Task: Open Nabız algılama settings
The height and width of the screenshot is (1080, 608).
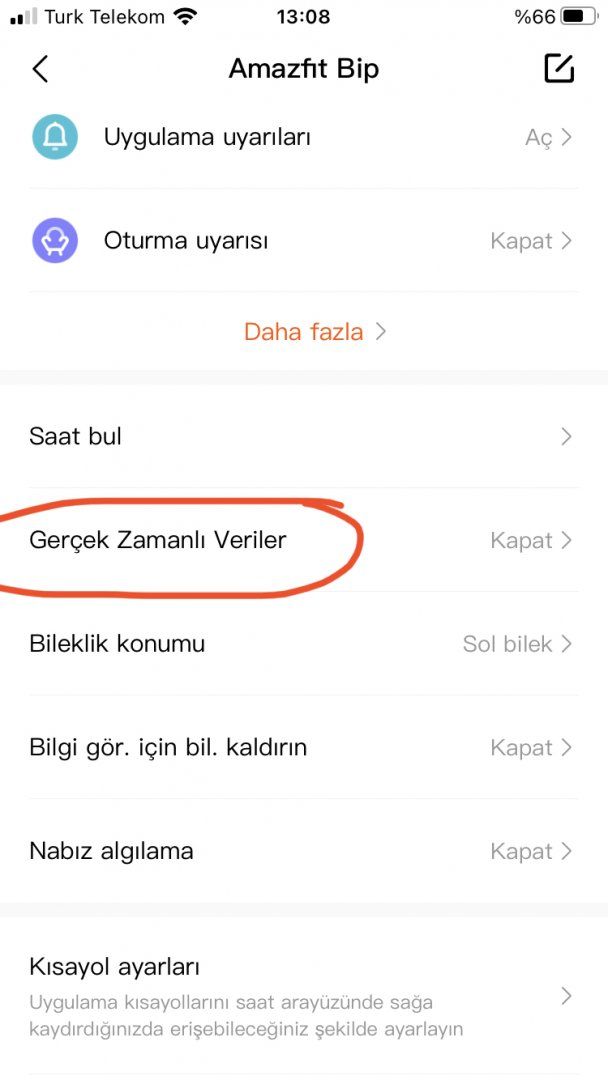Action: (x=304, y=852)
